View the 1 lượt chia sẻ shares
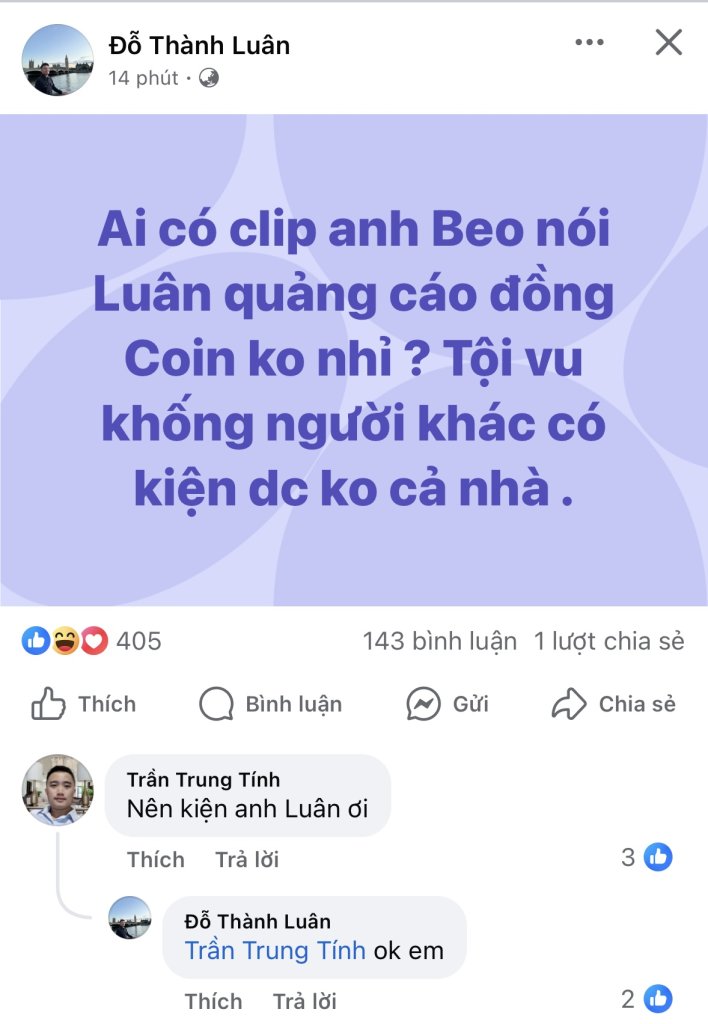The width and height of the screenshot is (708, 1024). pyautogui.click(x=609, y=641)
